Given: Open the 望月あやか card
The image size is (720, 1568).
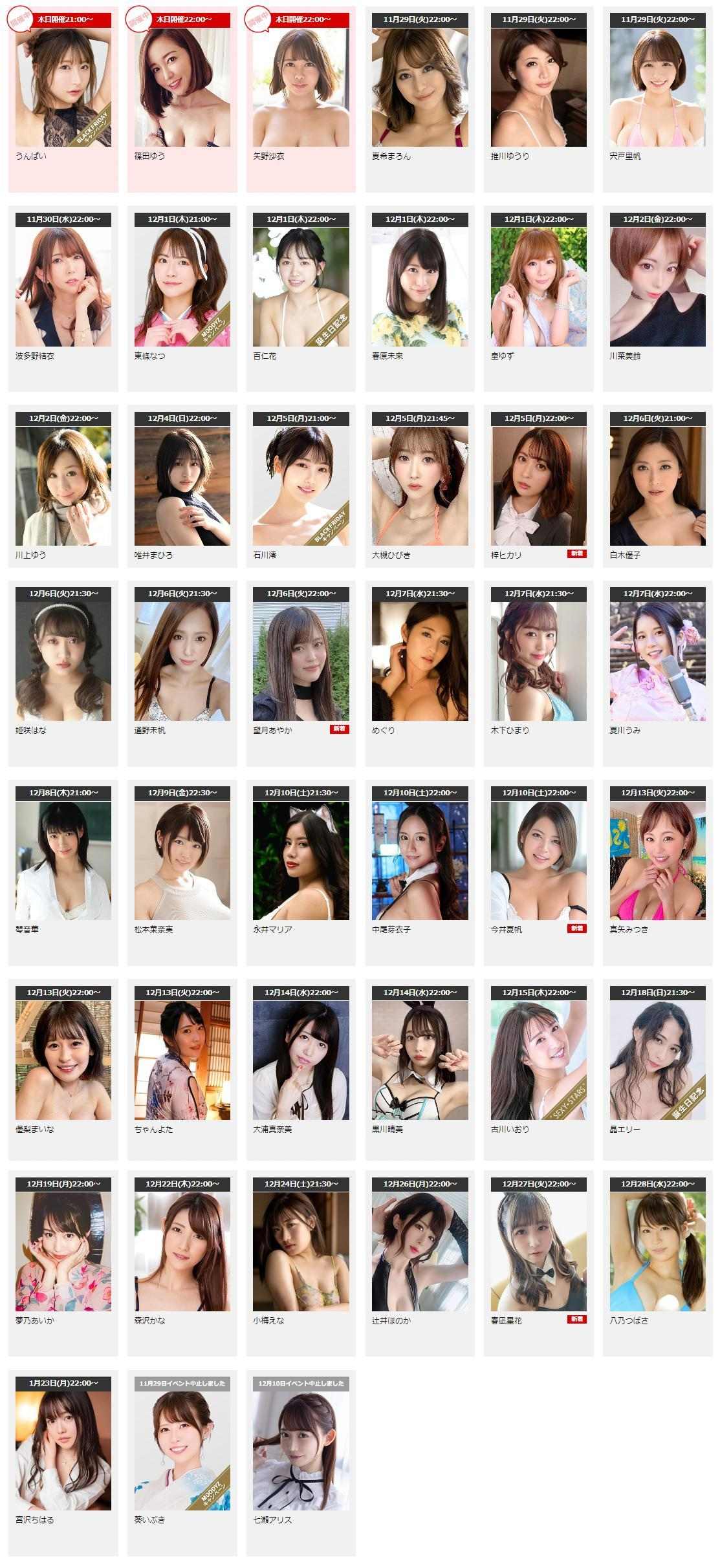Looking at the screenshot, I should tap(301, 661).
